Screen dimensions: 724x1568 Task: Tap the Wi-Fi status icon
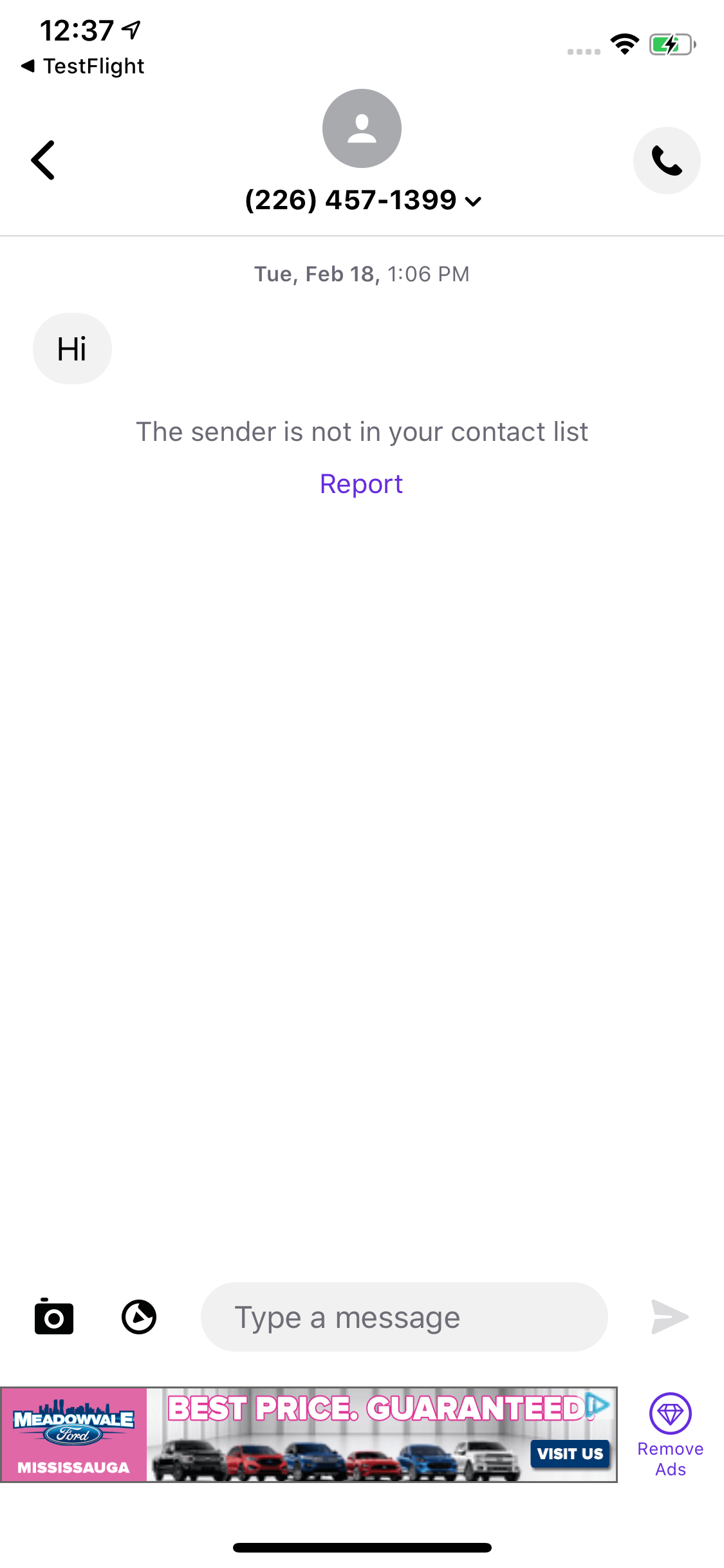point(624,44)
